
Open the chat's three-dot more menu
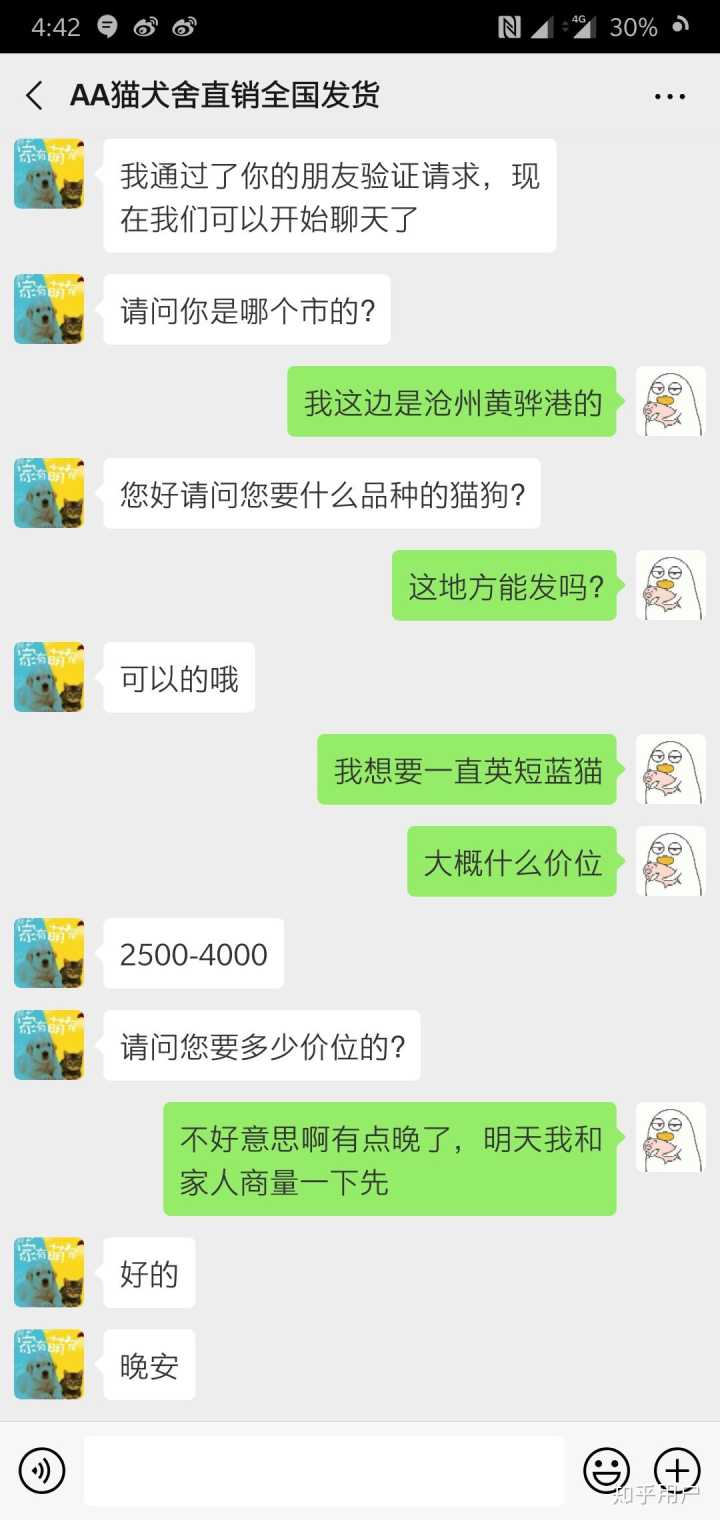[x=669, y=96]
